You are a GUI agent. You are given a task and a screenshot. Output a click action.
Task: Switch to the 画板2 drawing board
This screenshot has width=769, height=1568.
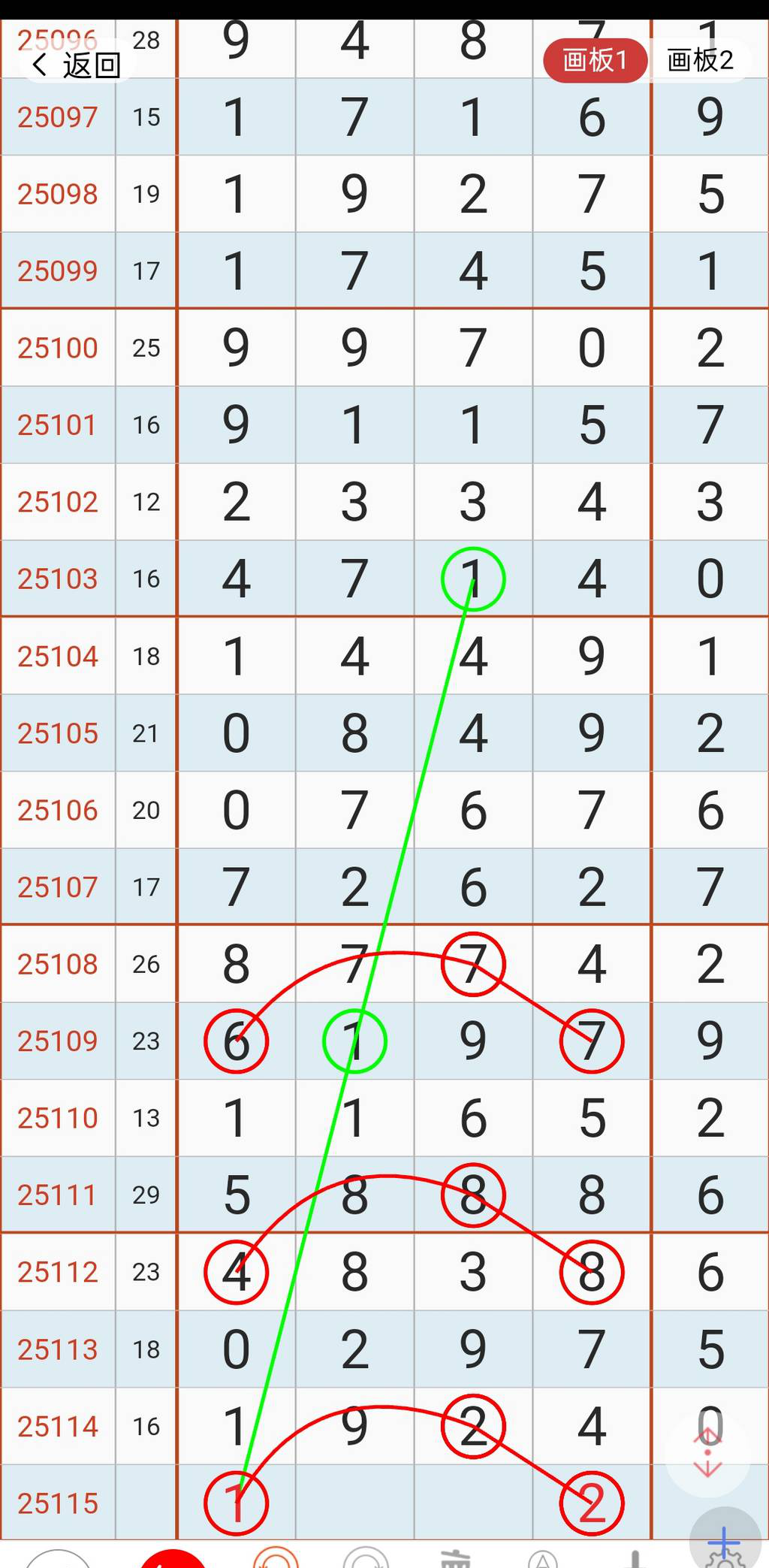700,60
